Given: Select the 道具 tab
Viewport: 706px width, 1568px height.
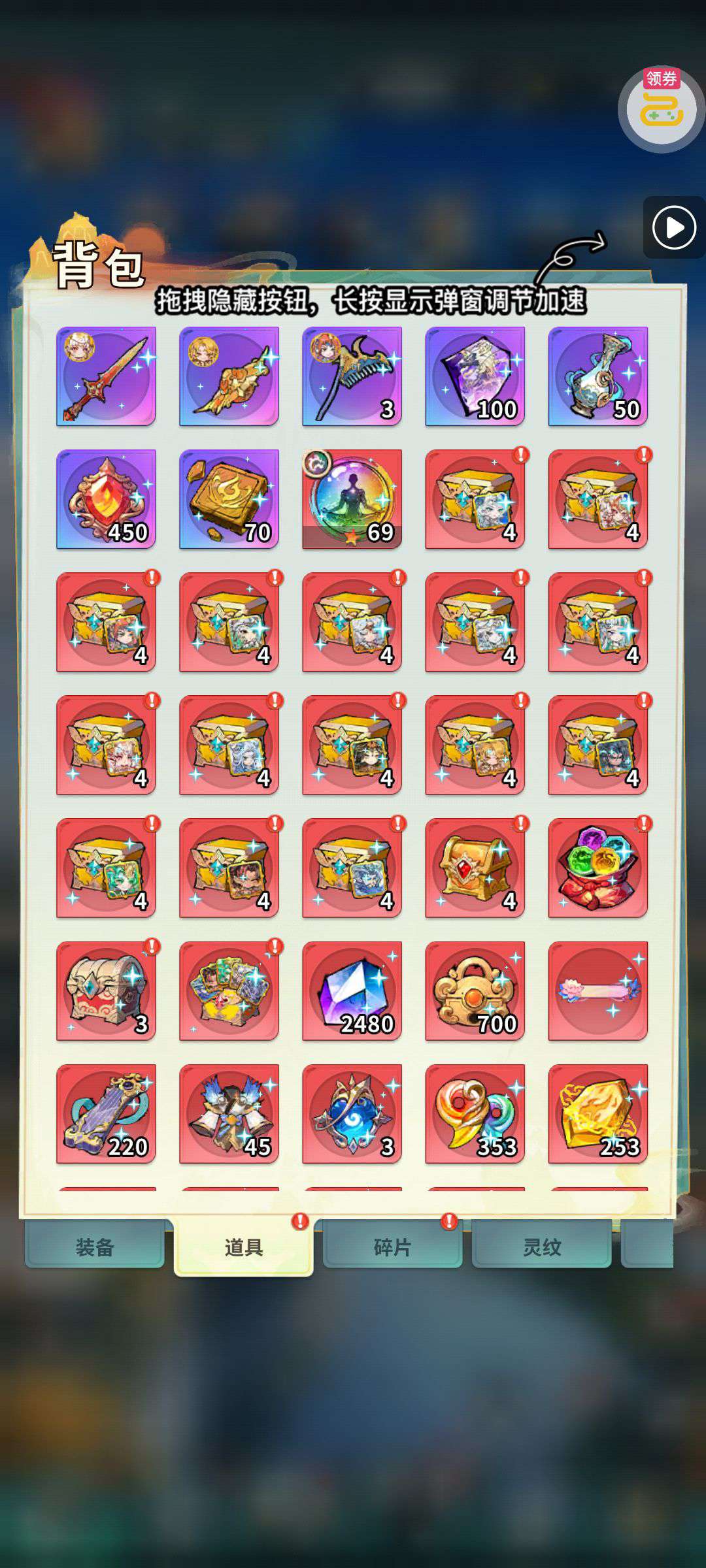Looking at the screenshot, I should [x=243, y=1247].
